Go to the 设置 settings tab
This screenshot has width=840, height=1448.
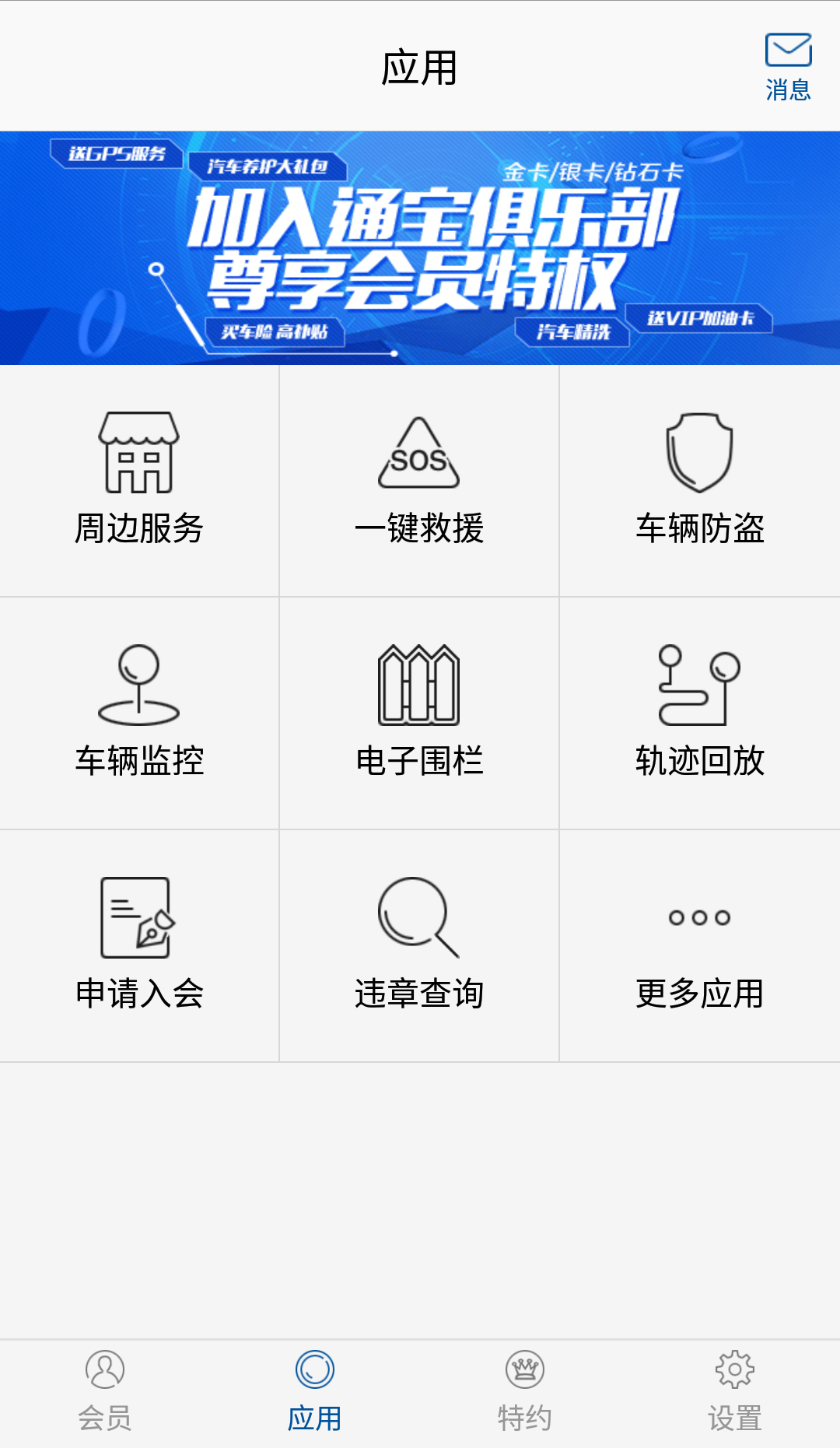735,1393
